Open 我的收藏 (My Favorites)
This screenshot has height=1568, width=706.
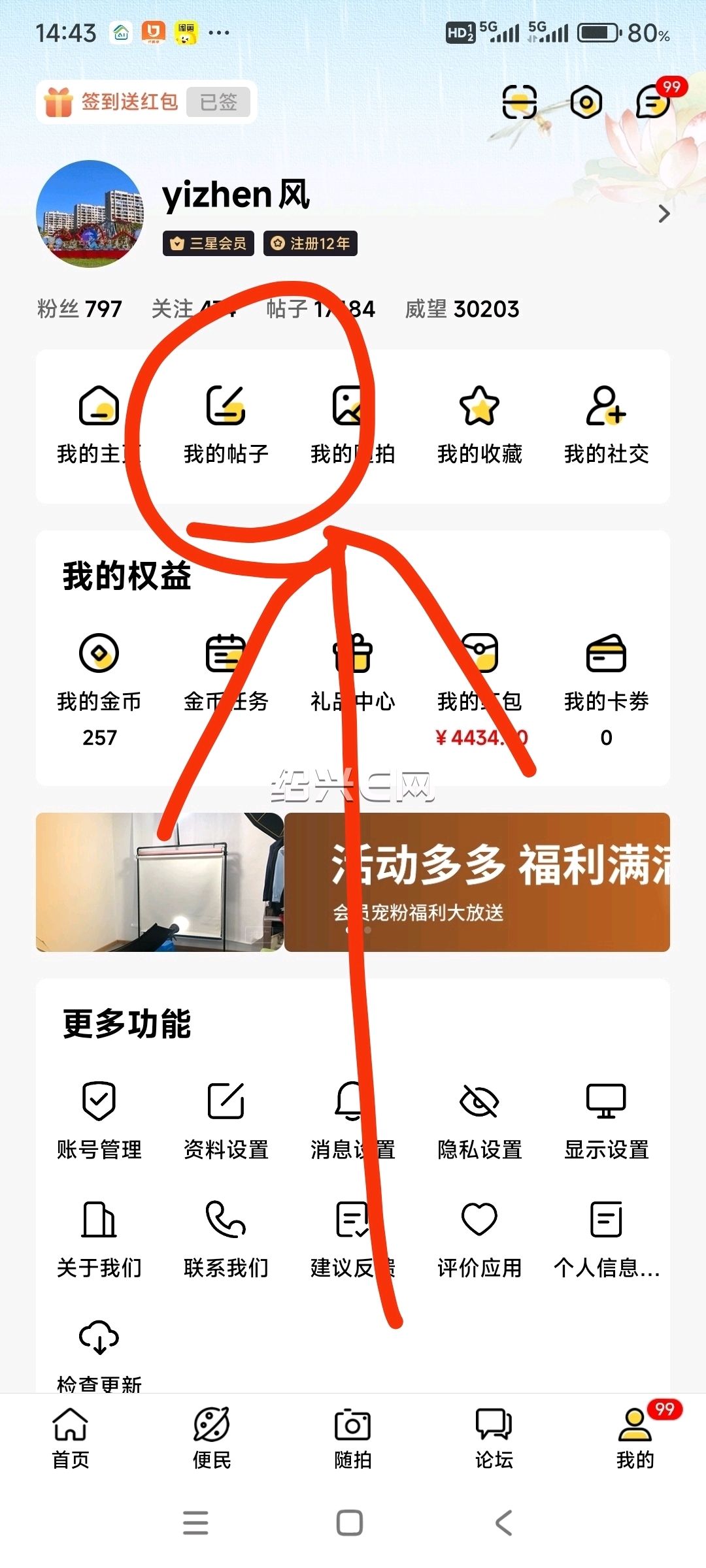click(x=479, y=425)
